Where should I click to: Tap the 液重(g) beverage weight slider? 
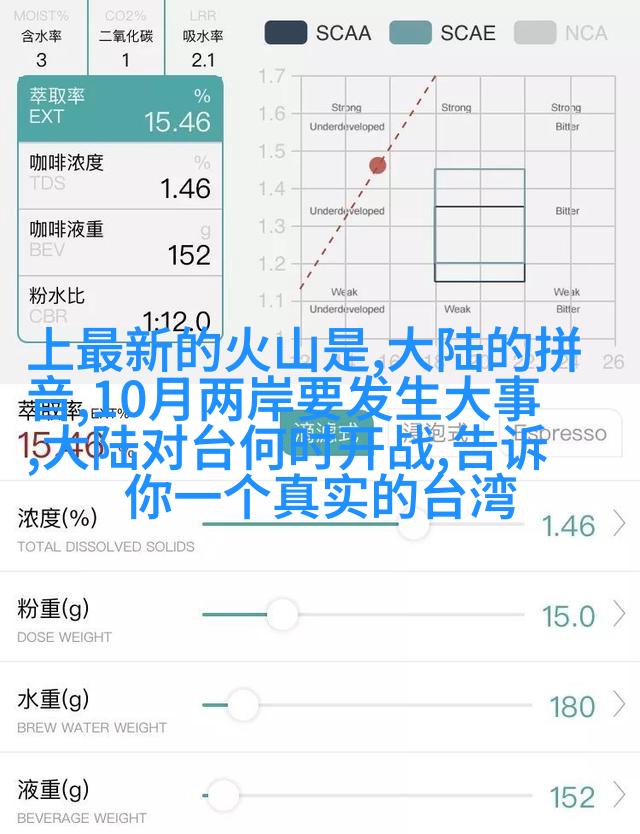pyautogui.click(x=224, y=796)
